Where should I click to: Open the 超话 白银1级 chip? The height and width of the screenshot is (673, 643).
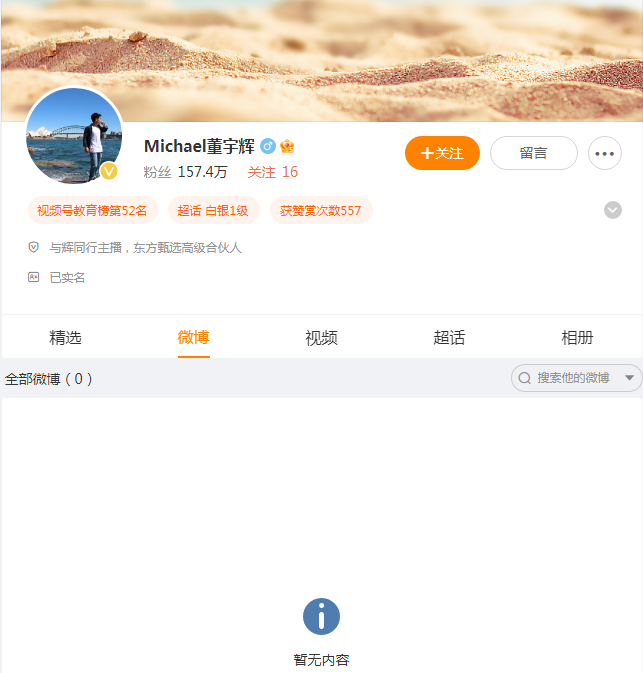click(213, 210)
